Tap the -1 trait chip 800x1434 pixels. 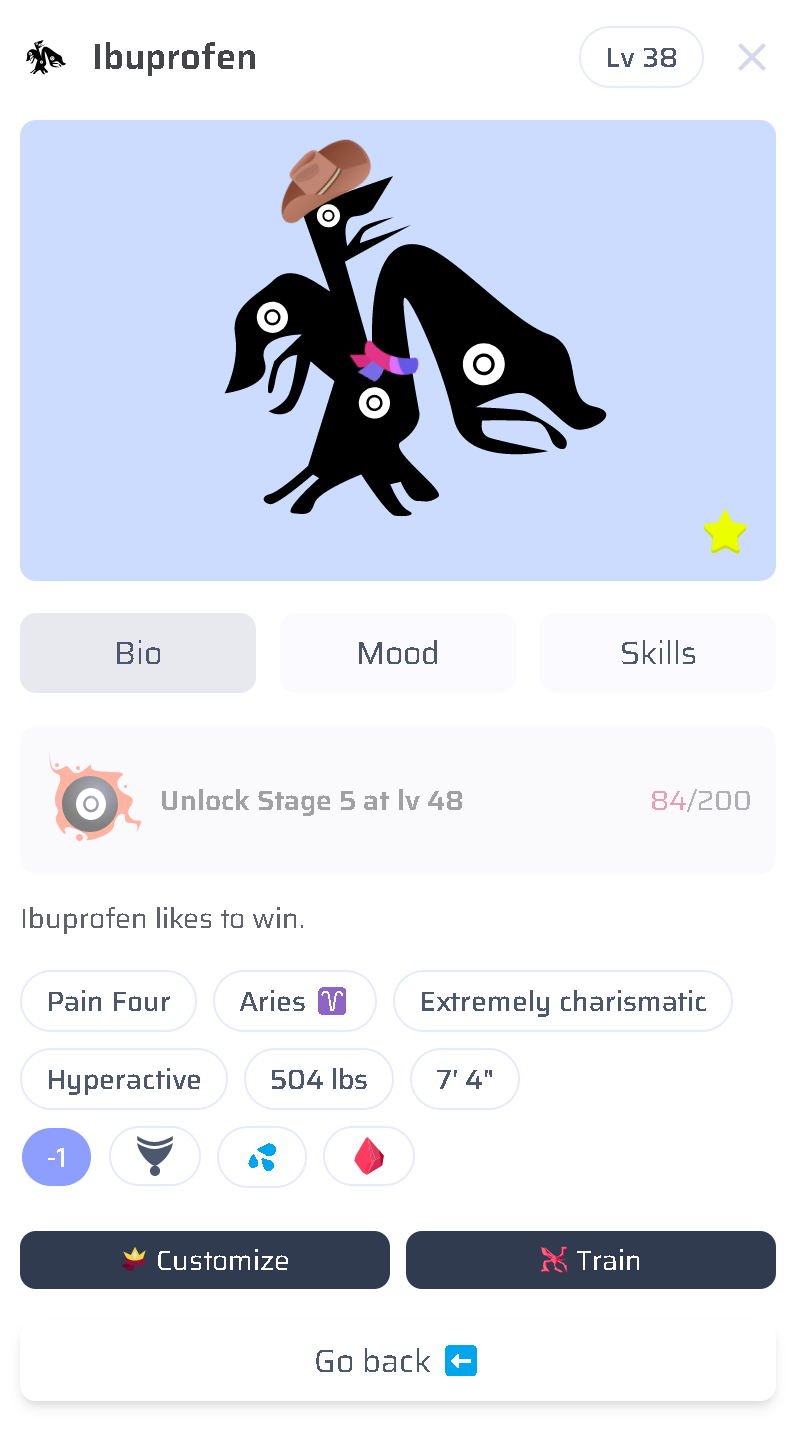click(x=56, y=1157)
